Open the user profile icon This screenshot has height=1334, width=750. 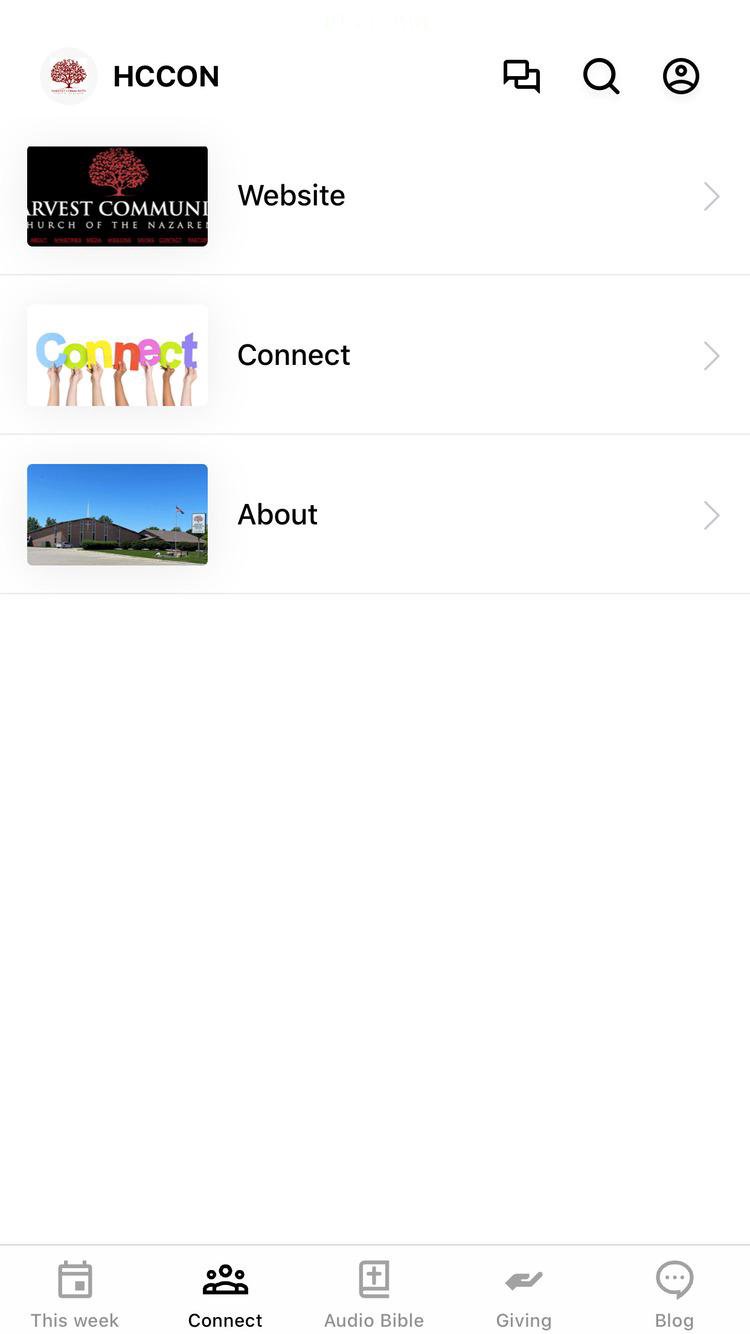click(681, 76)
